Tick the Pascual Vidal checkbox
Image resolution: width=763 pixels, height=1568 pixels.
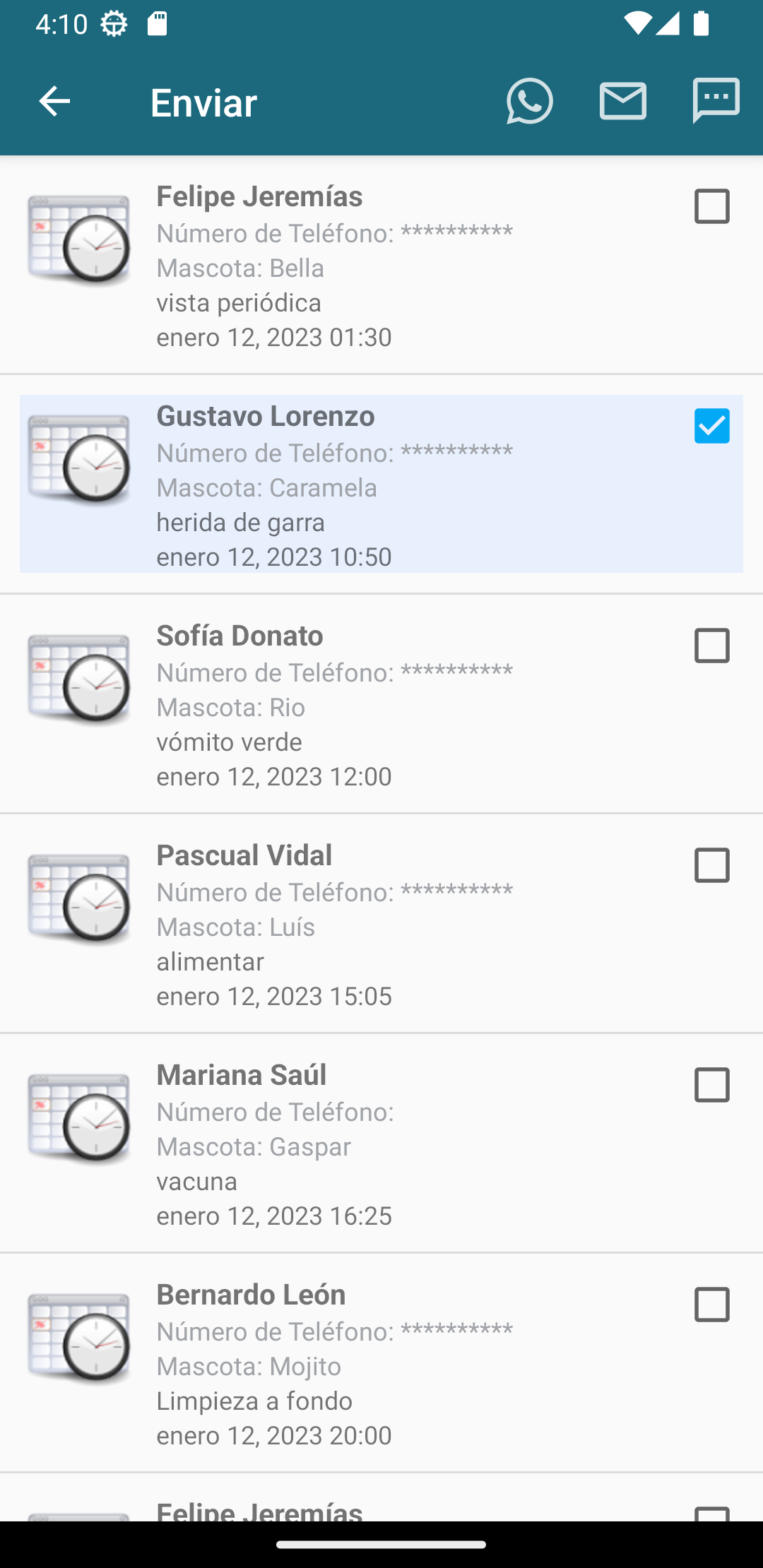tap(711, 865)
